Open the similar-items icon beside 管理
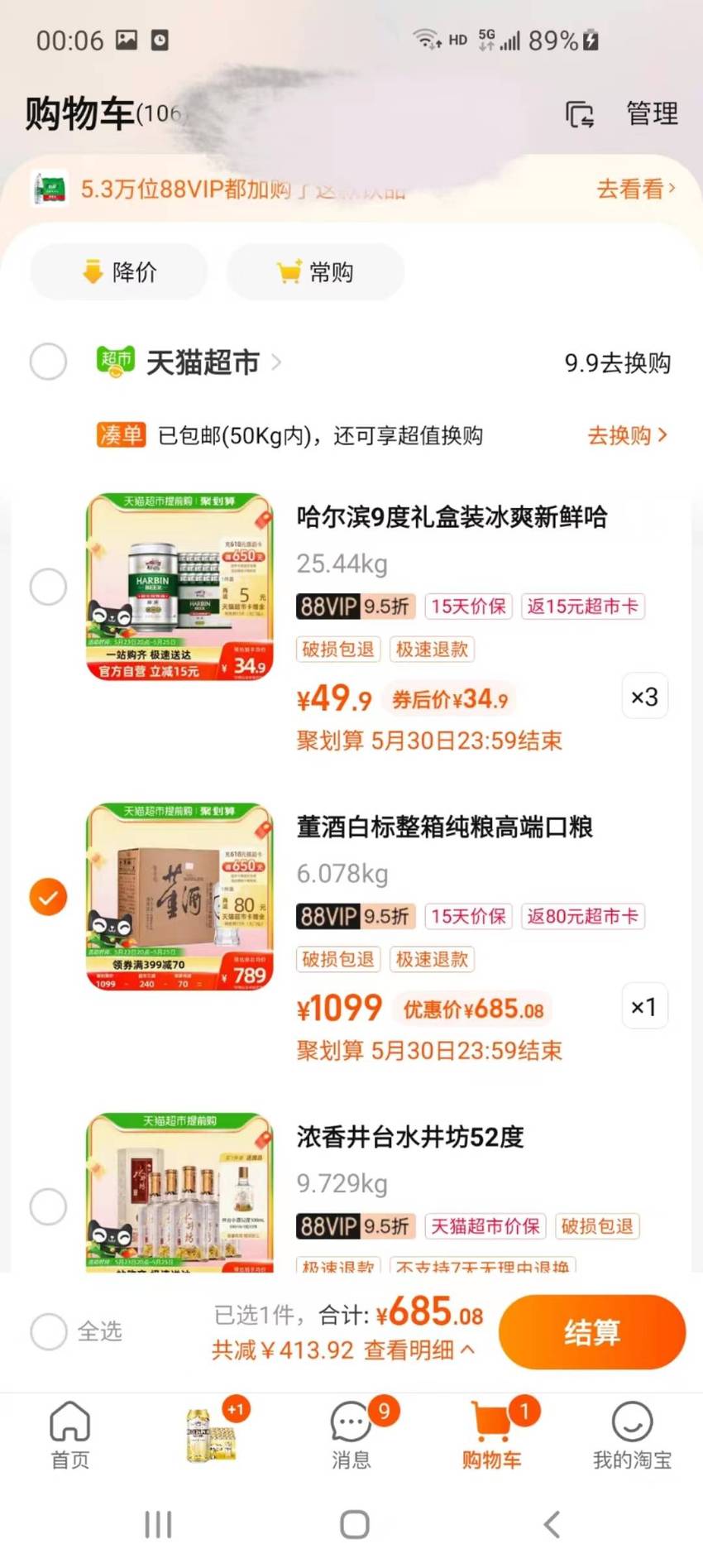 (x=579, y=114)
